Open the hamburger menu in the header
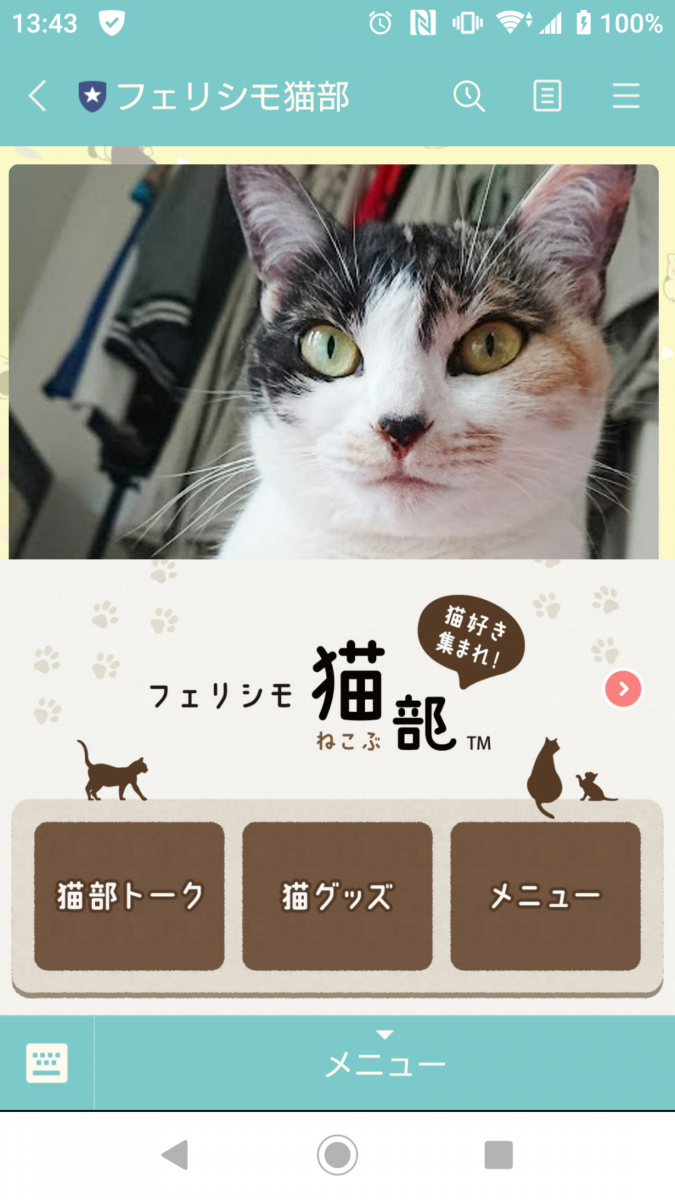Viewport: 675px width, 1200px height. point(626,96)
